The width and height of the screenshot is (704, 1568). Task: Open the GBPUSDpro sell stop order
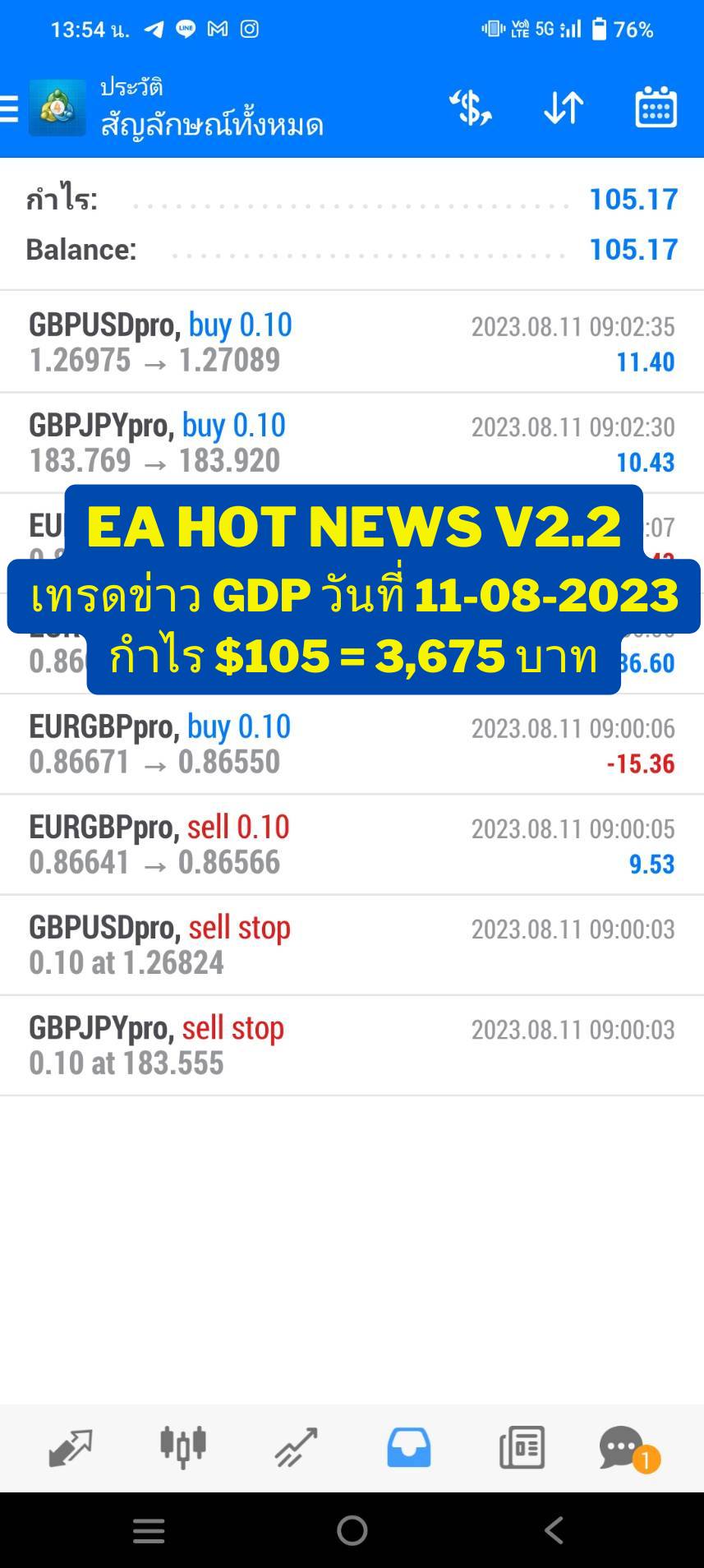click(x=352, y=945)
